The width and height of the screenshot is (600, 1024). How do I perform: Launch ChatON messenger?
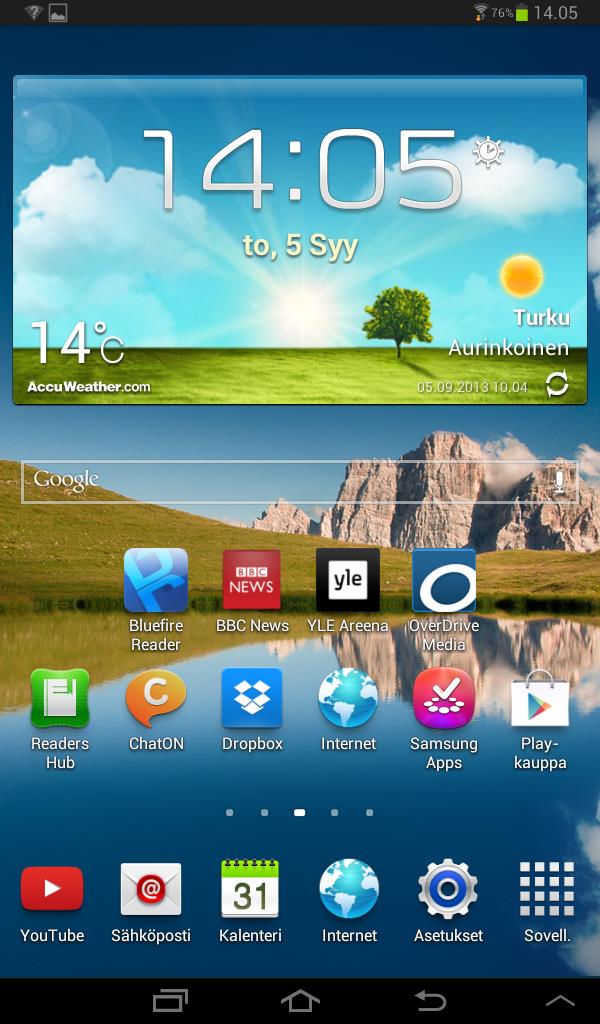(156, 699)
